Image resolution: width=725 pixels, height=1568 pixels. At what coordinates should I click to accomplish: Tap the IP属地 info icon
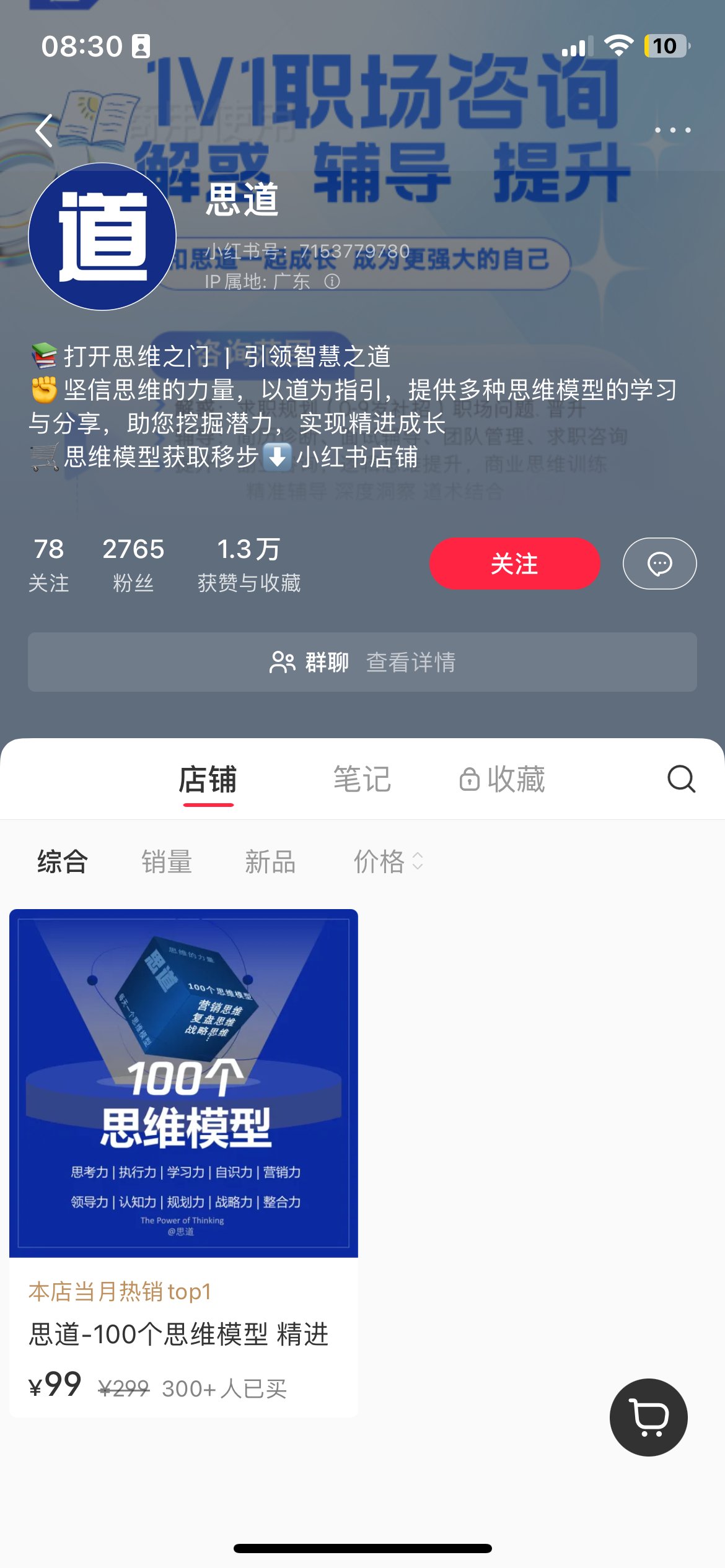[x=332, y=282]
